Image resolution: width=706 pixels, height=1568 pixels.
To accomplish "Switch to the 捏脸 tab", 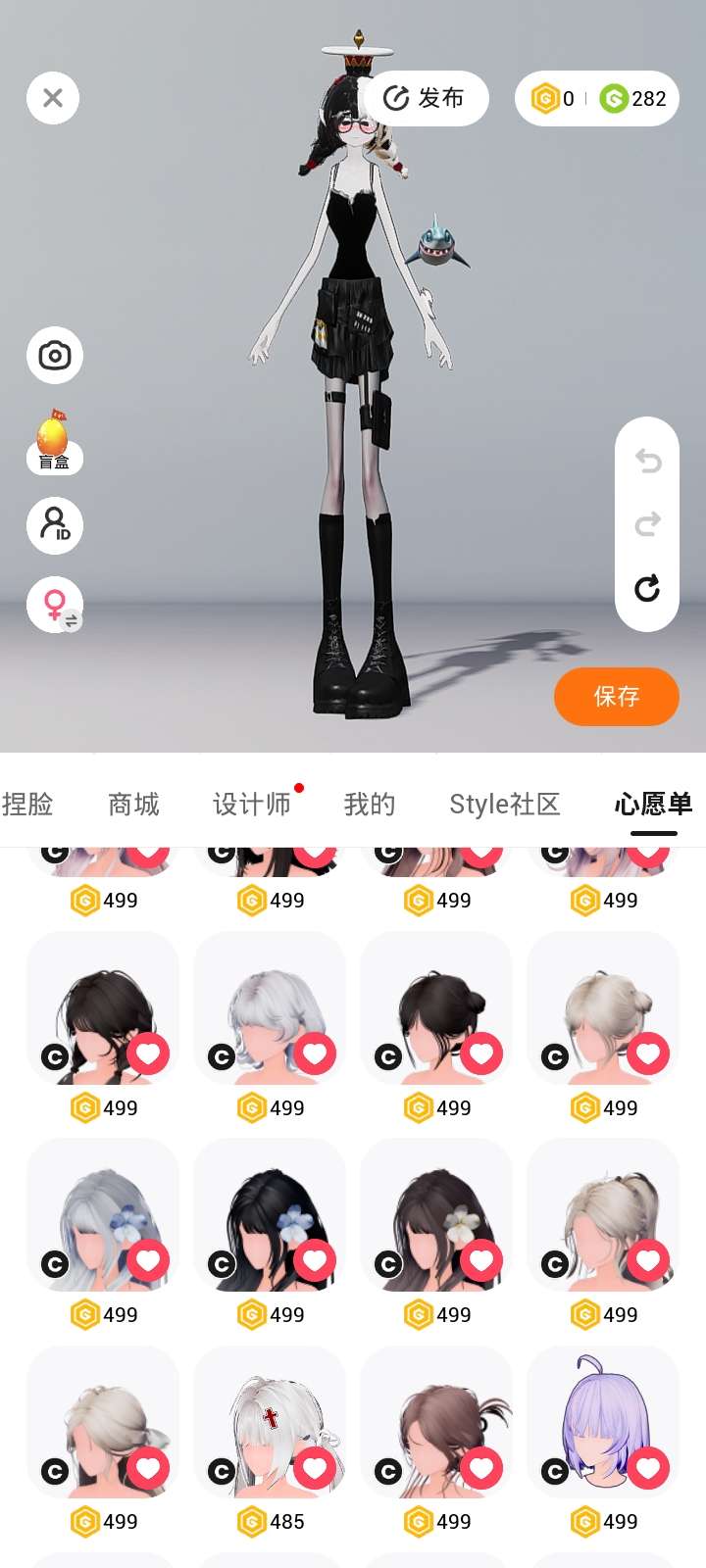I will (27, 805).
